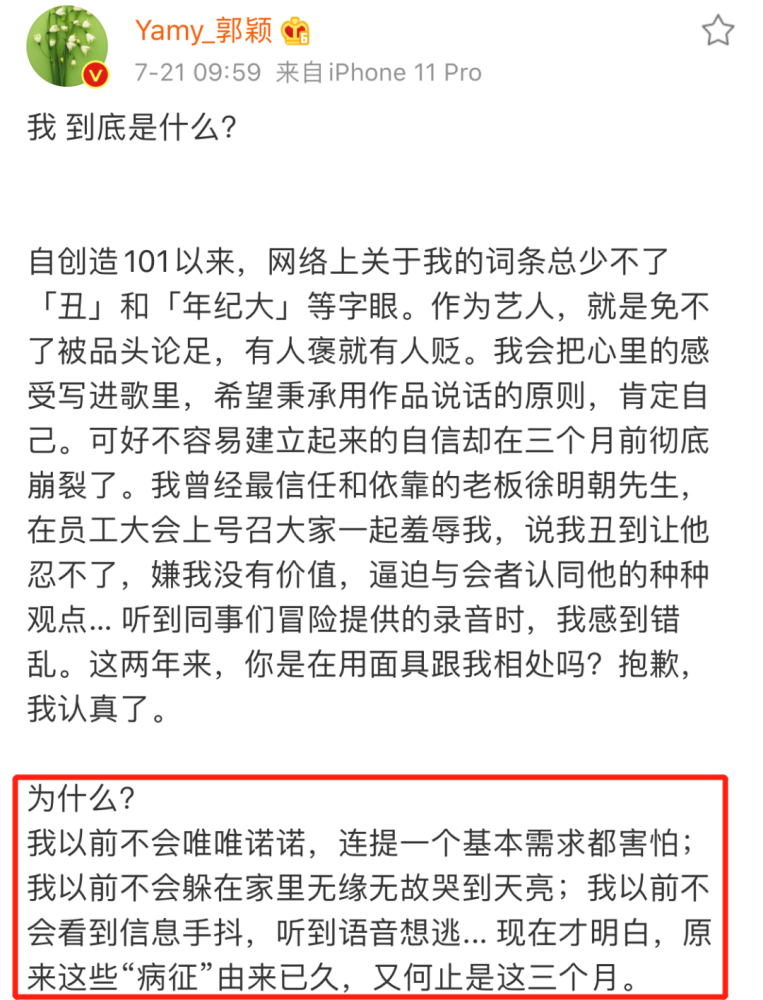Tap the star icon to favorite the post
The image size is (763, 1000).
coord(716,31)
